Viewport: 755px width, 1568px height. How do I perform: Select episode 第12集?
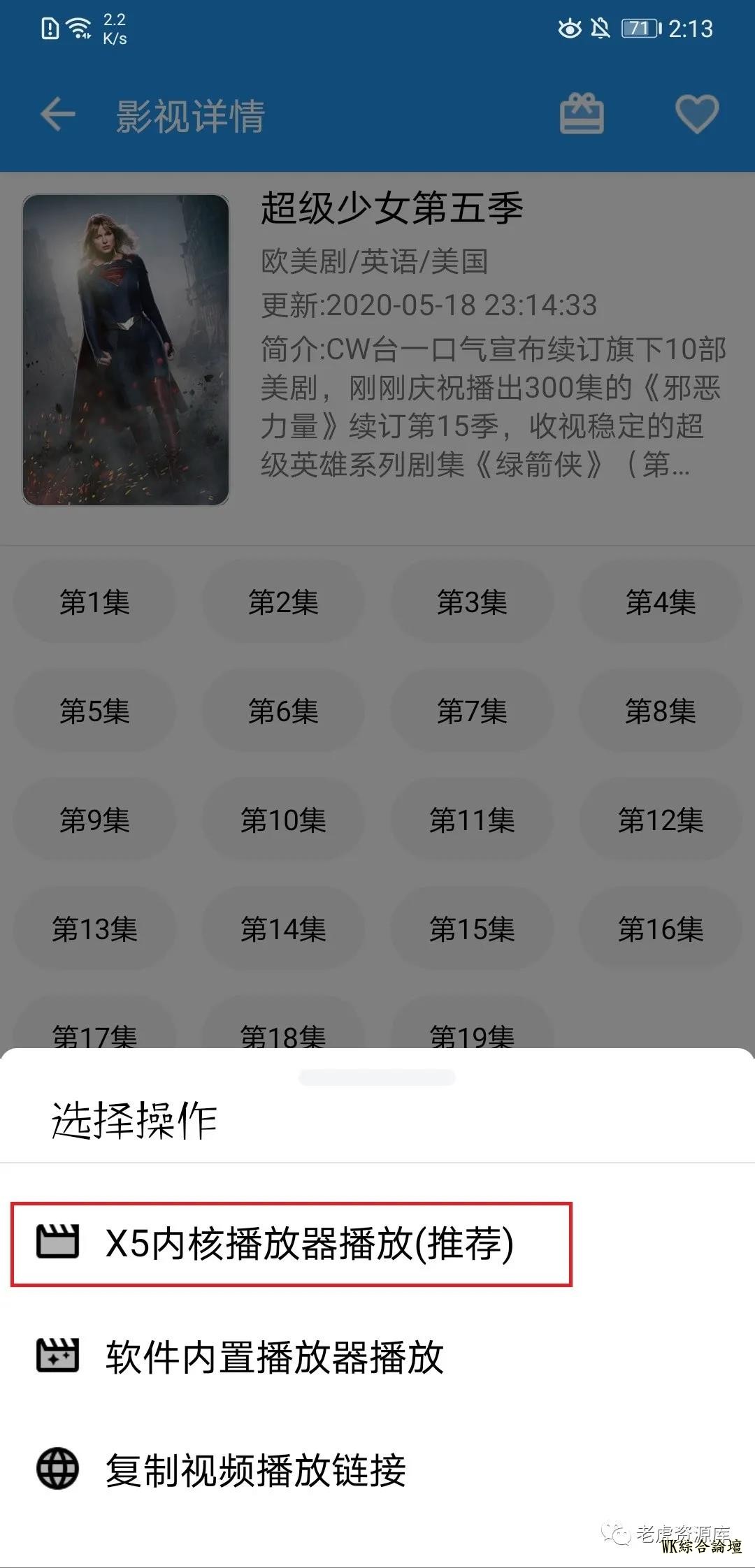(x=661, y=820)
